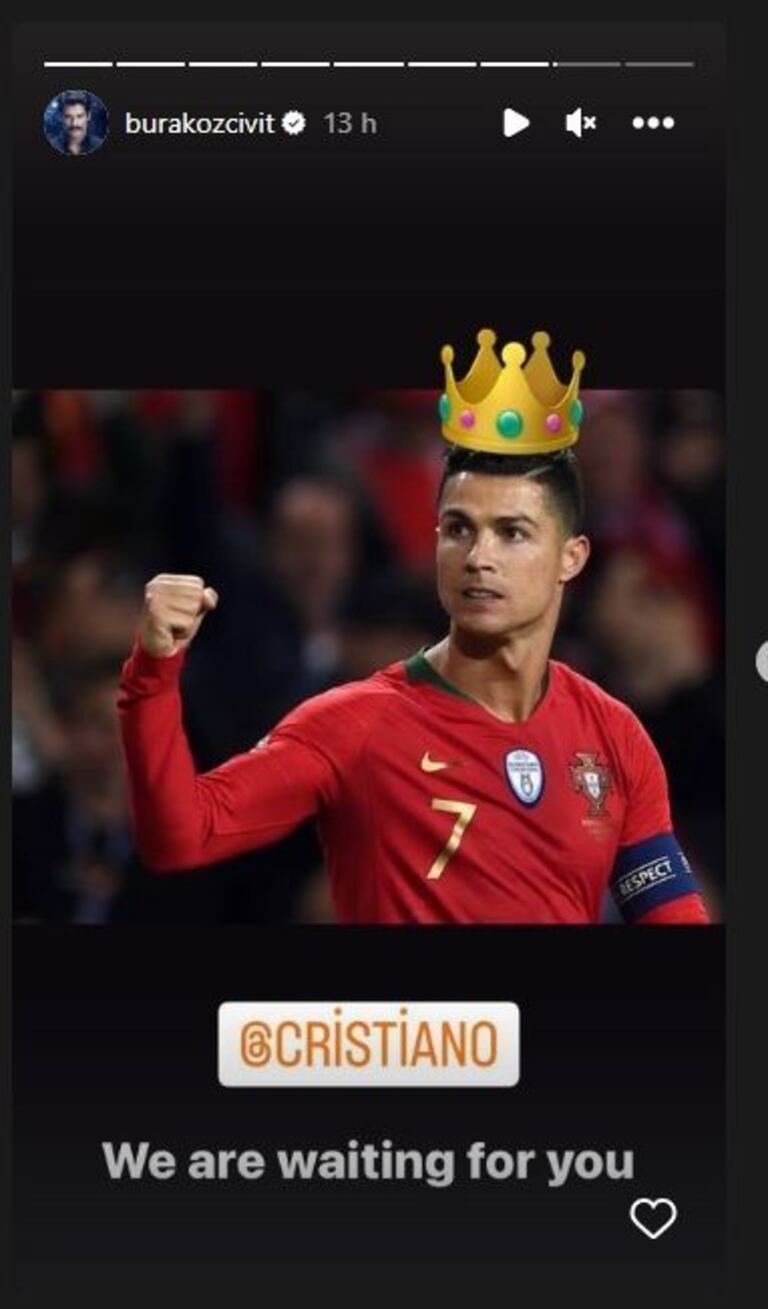This screenshot has width=768, height=1309.
Task: Tap the burakozcivit username
Action: 199,123
